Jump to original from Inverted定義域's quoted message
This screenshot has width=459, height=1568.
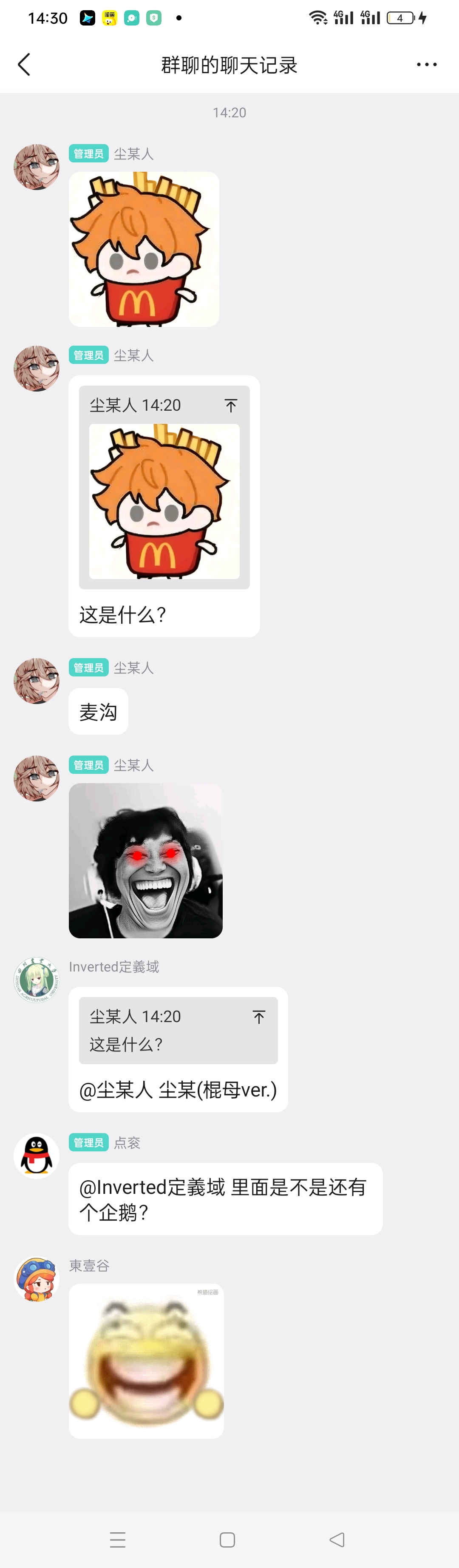pyautogui.click(x=259, y=1017)
